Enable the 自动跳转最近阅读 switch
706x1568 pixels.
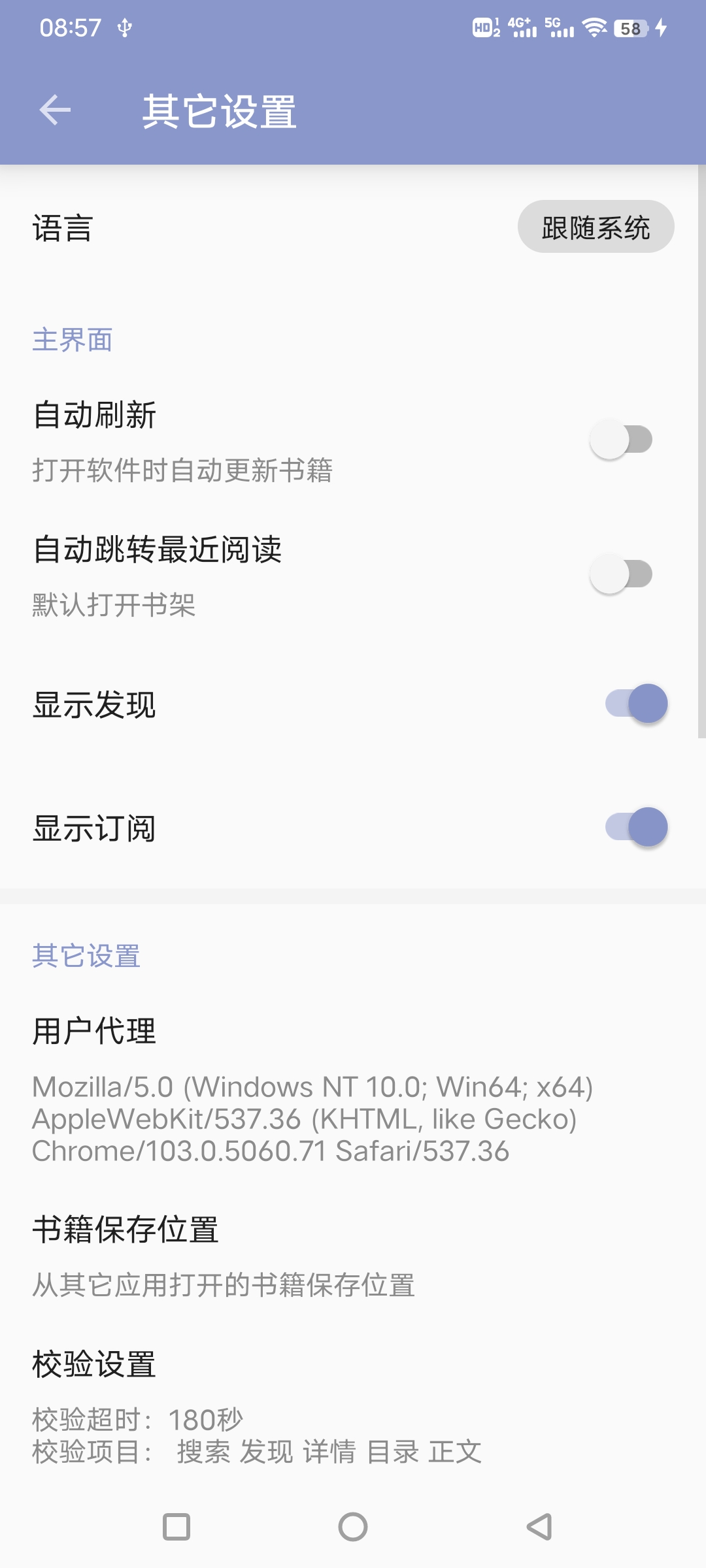(x=622, y=572)
